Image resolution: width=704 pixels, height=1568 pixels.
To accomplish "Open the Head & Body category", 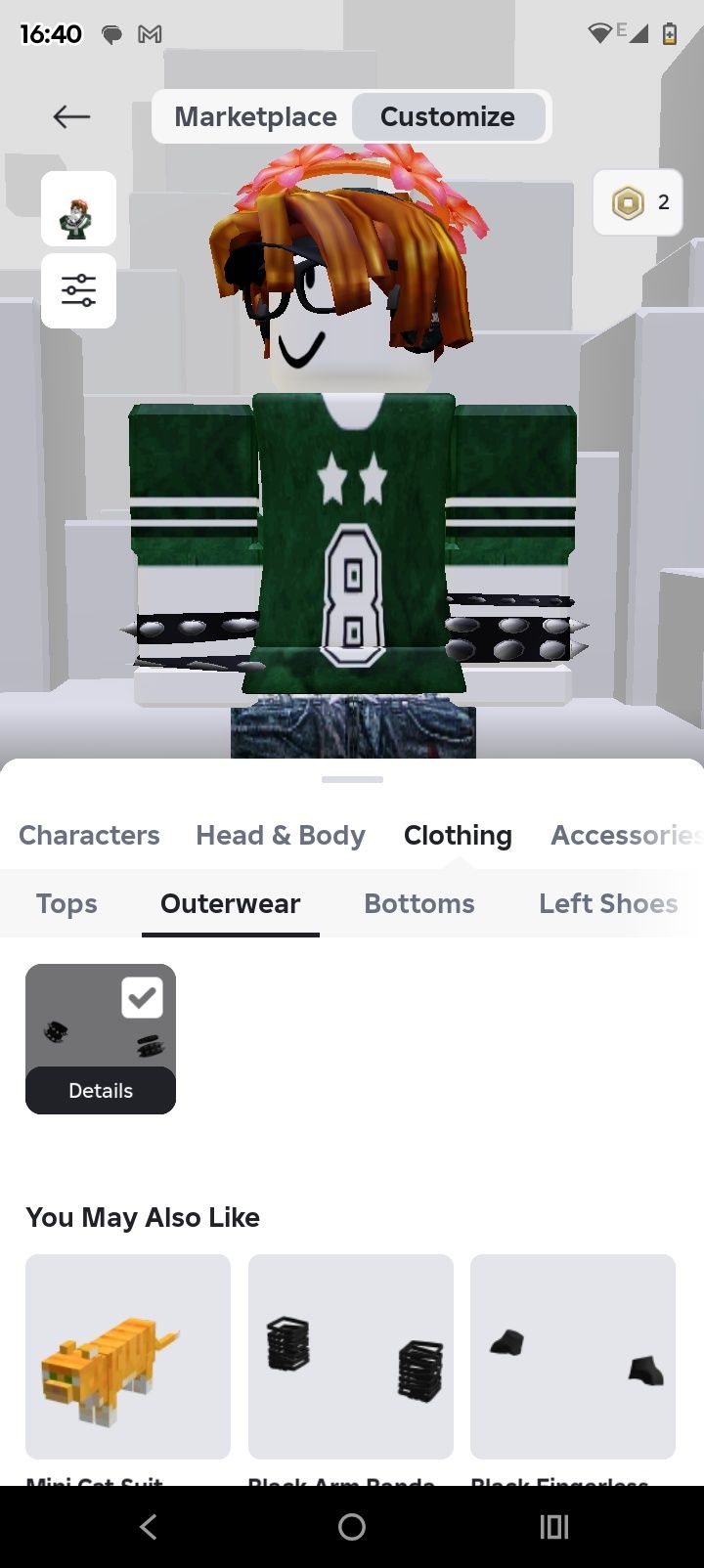I will coord(281,835).
